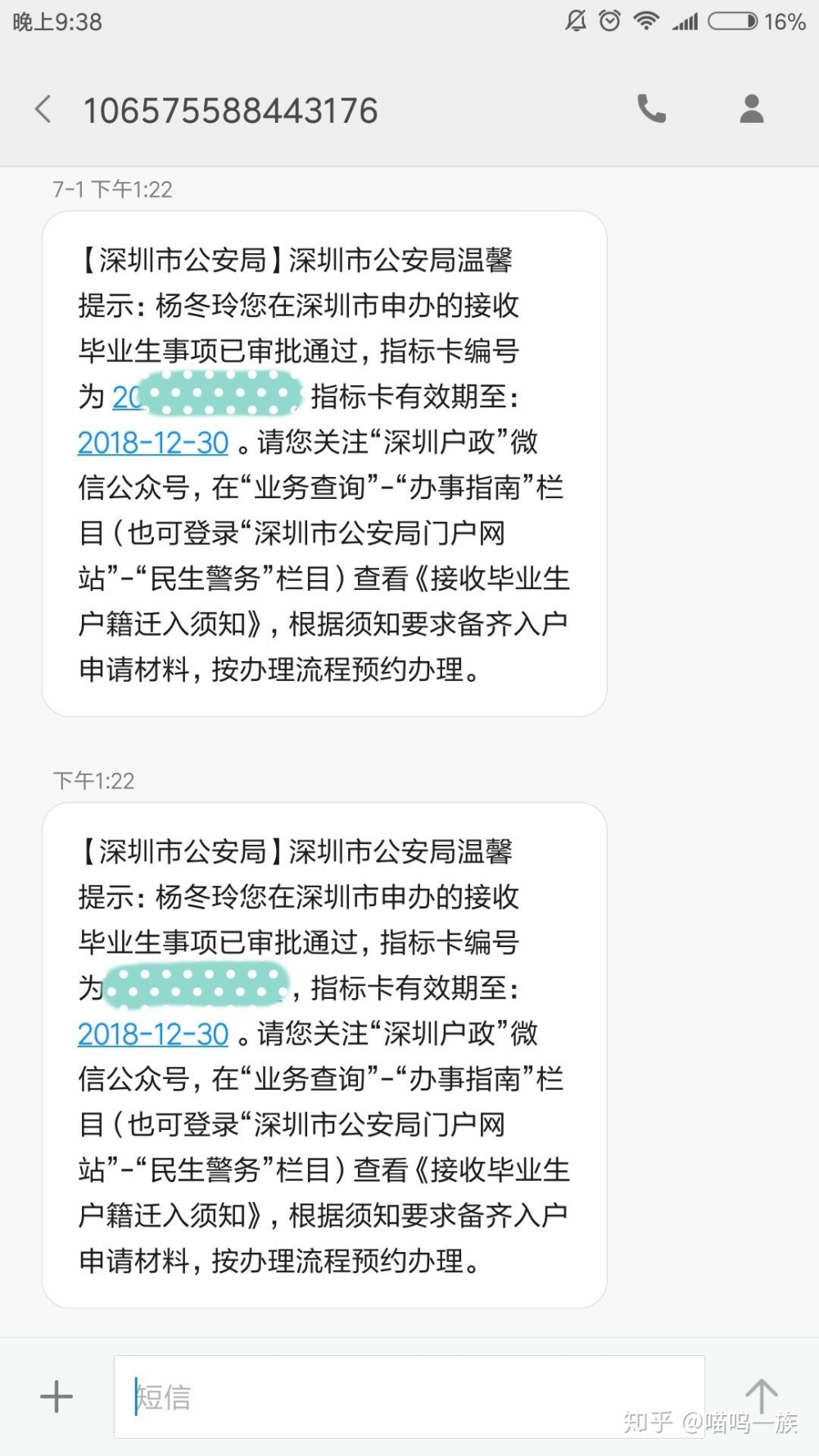819x1456 pixels.
Task: Call the number 106575588443176
Action: [x=651, y=109]
